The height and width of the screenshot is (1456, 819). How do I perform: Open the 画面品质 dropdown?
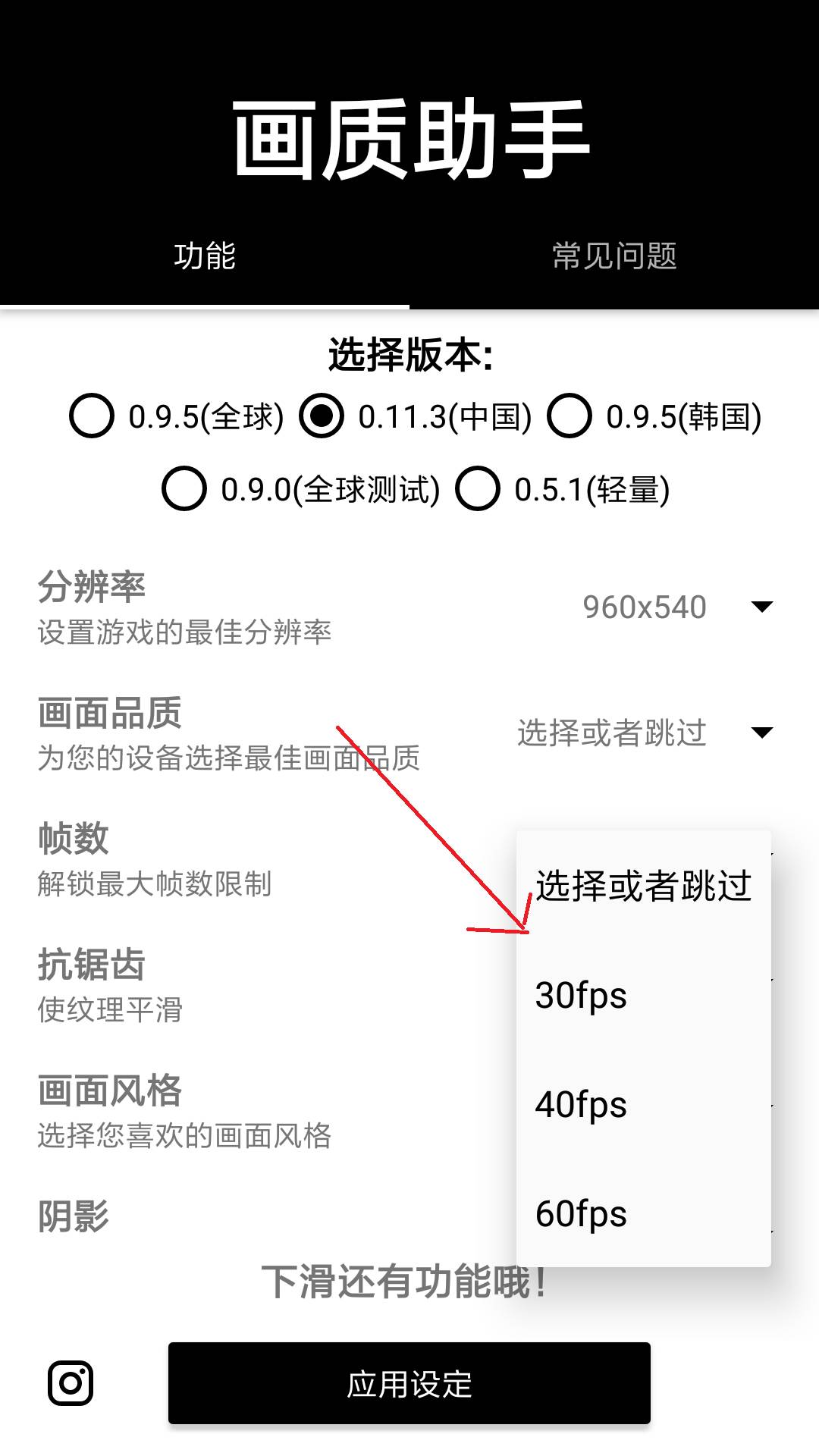pyautogui.click(x=645, y=733)
